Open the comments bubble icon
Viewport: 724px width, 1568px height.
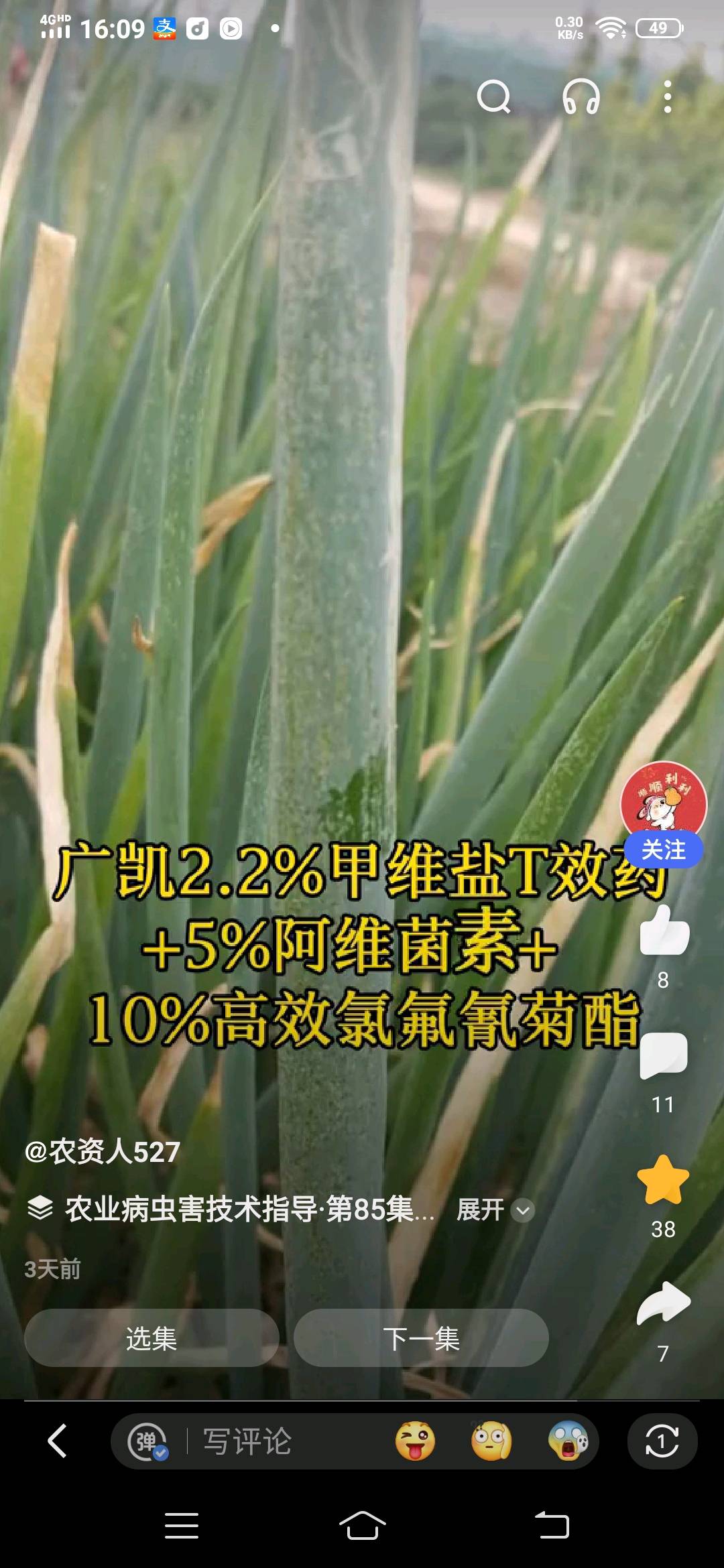point(664,1055)
